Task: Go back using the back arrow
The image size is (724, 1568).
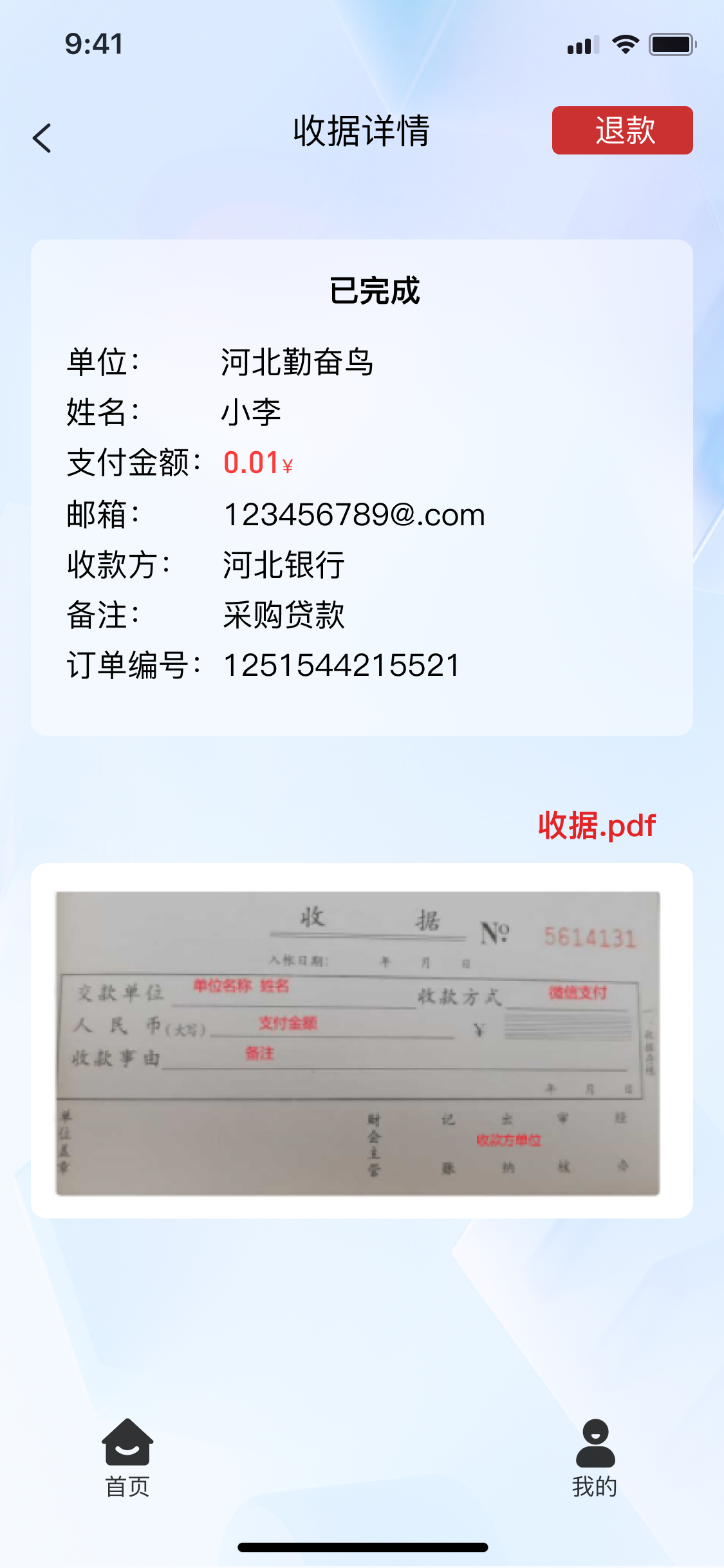Action: point(42,138)
